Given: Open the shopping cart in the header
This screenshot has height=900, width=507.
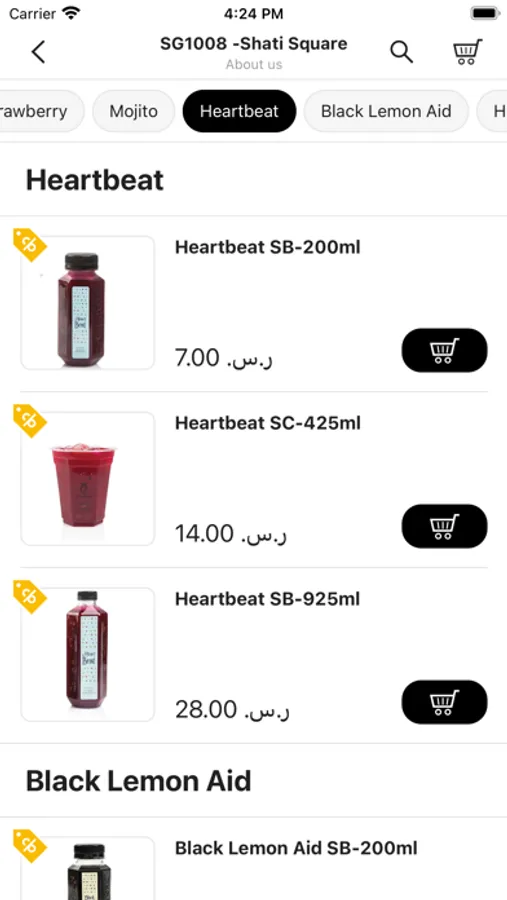Looking at the screenshot, I should click(467, 52).
